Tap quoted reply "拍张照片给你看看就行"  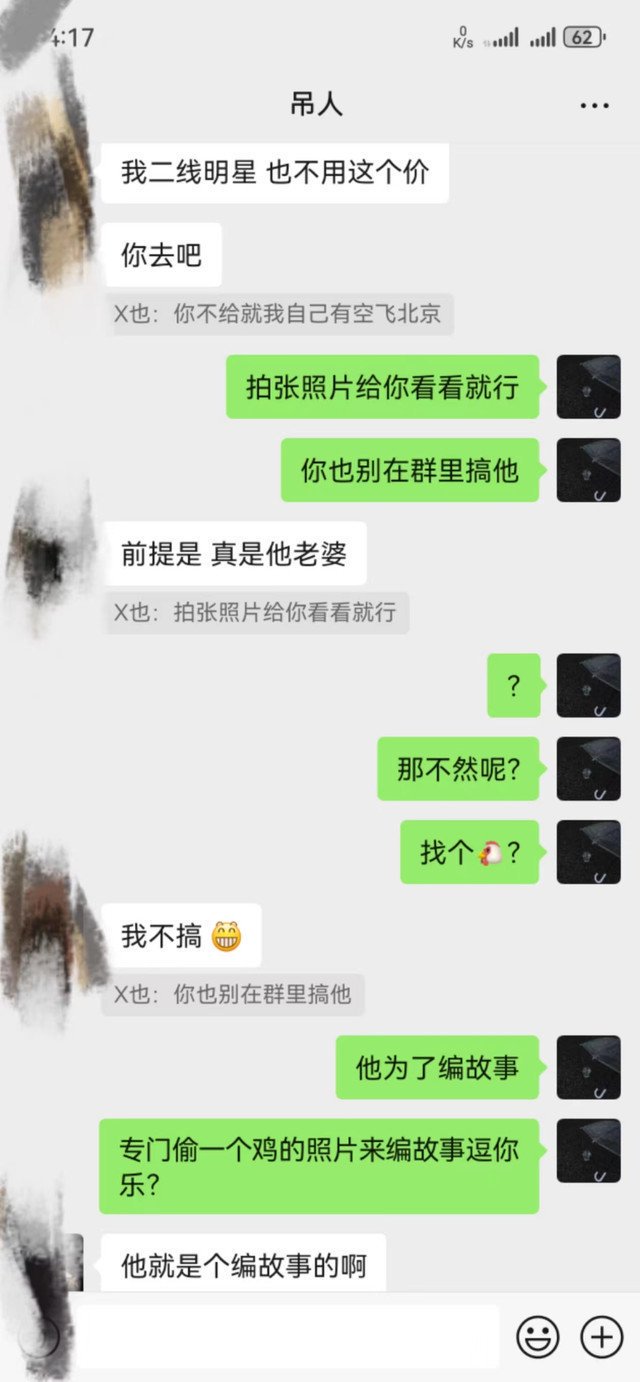[x=255, y=612]
